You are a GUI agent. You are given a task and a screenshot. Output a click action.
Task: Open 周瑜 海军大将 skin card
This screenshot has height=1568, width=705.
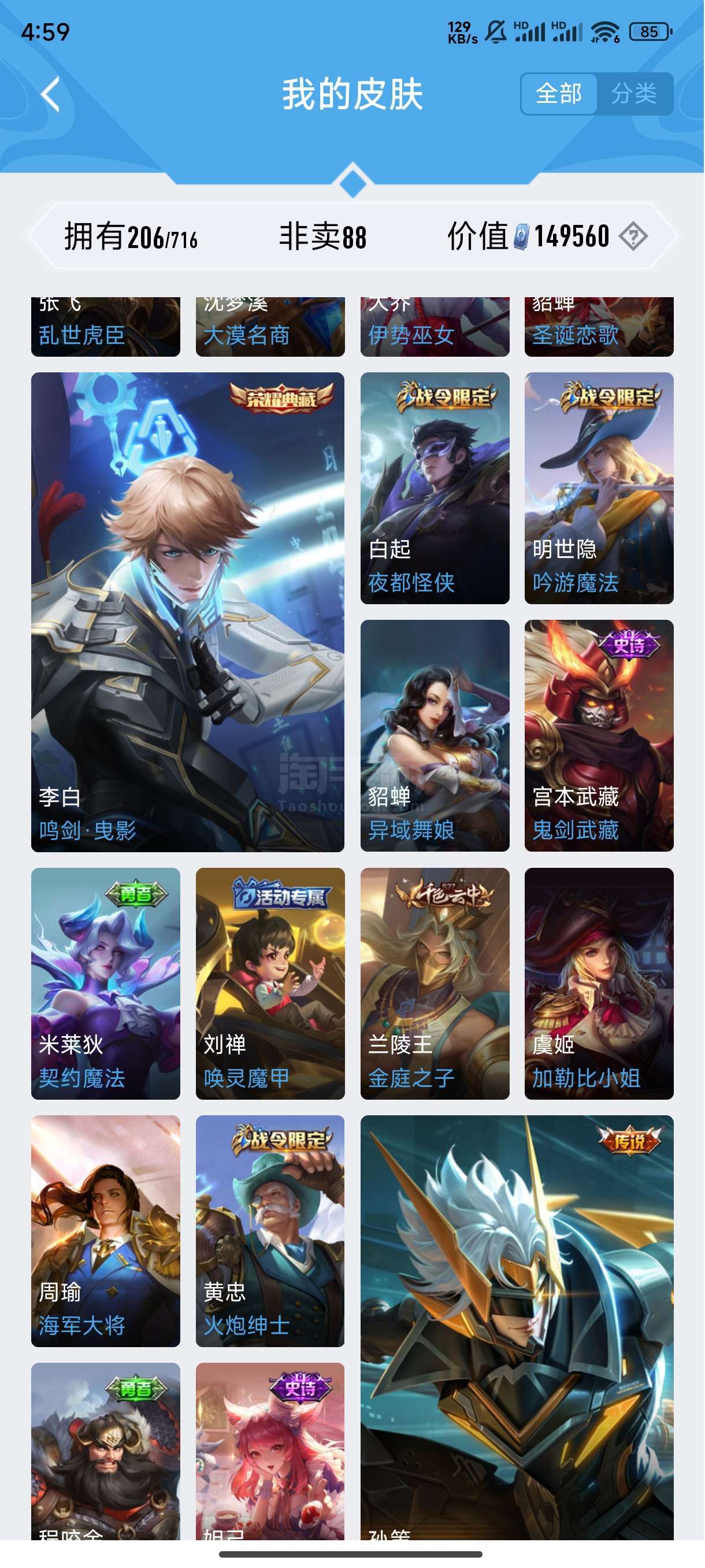[106, 1231]
